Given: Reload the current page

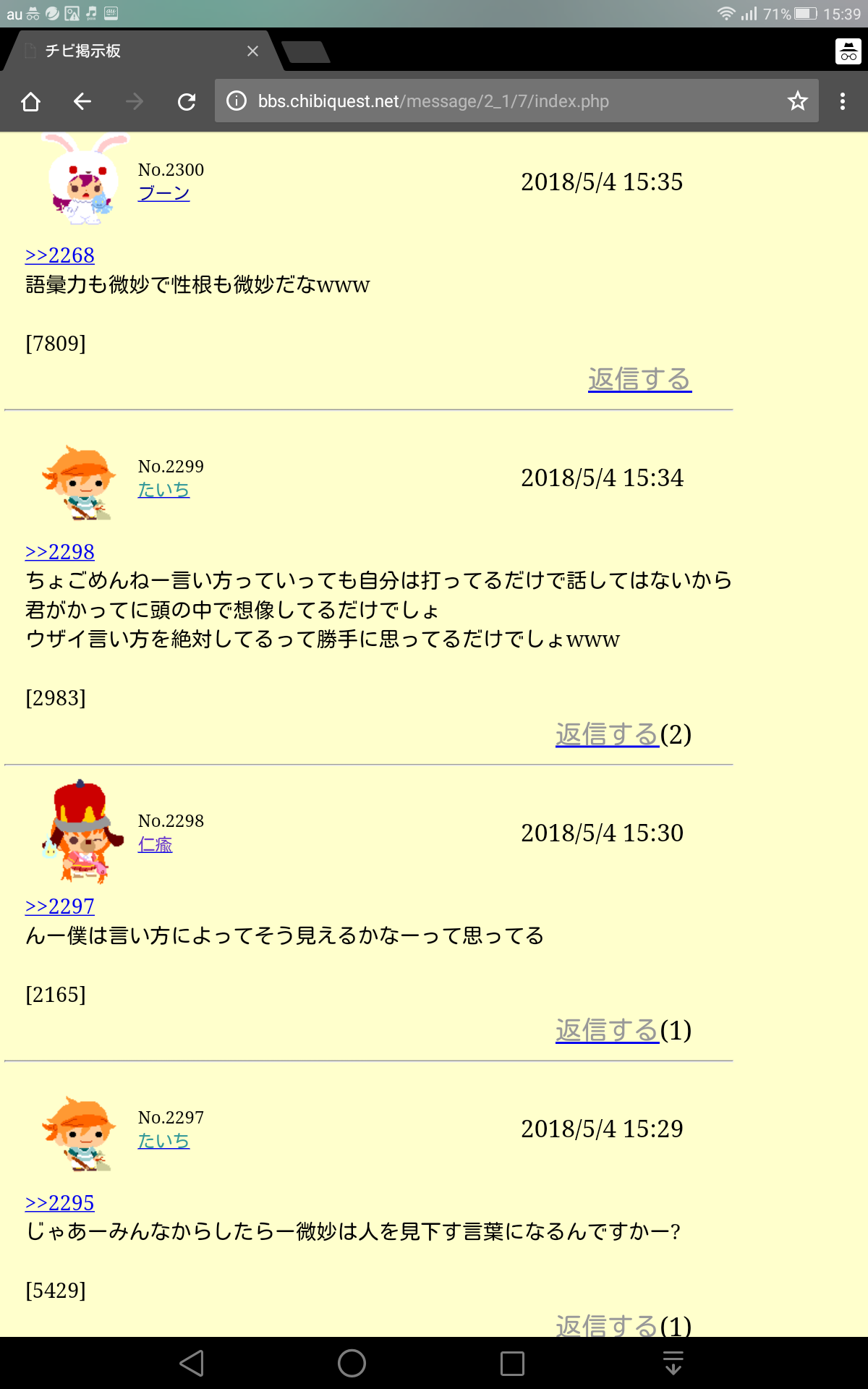Looking at the screenshot, I should point(187,102).
